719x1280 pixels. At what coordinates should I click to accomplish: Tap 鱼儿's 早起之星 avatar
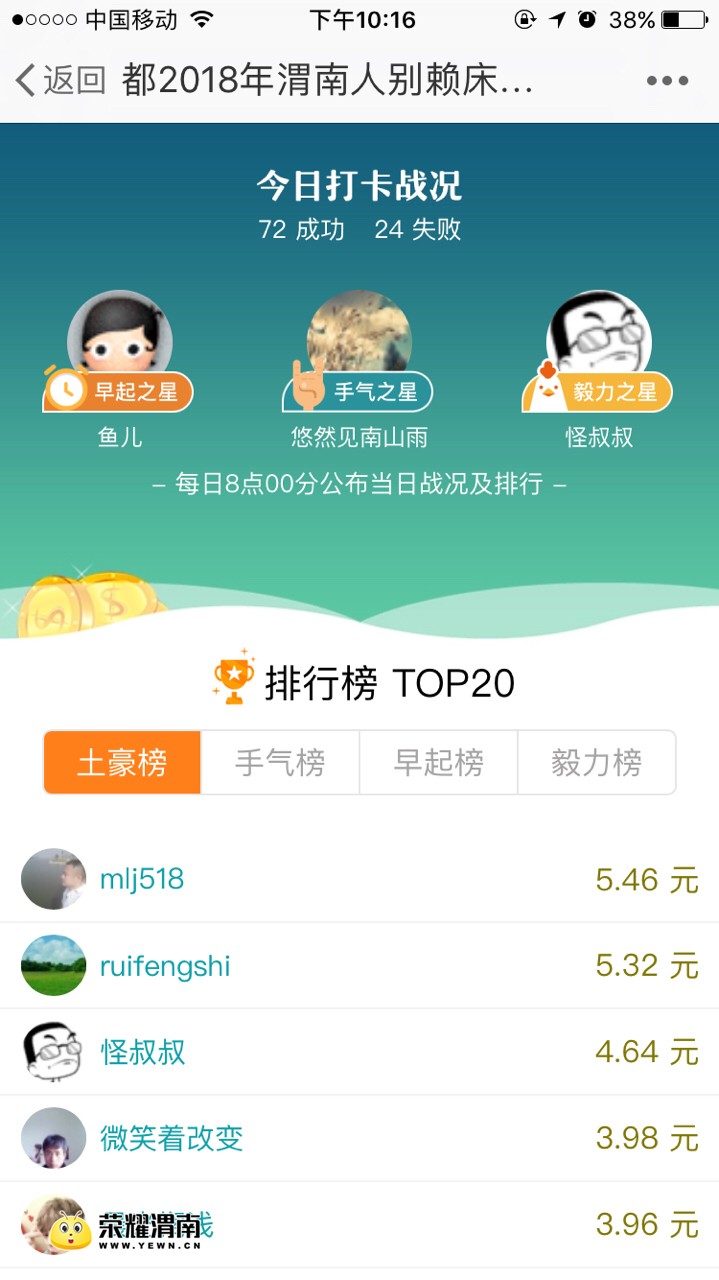pos(120,342)
